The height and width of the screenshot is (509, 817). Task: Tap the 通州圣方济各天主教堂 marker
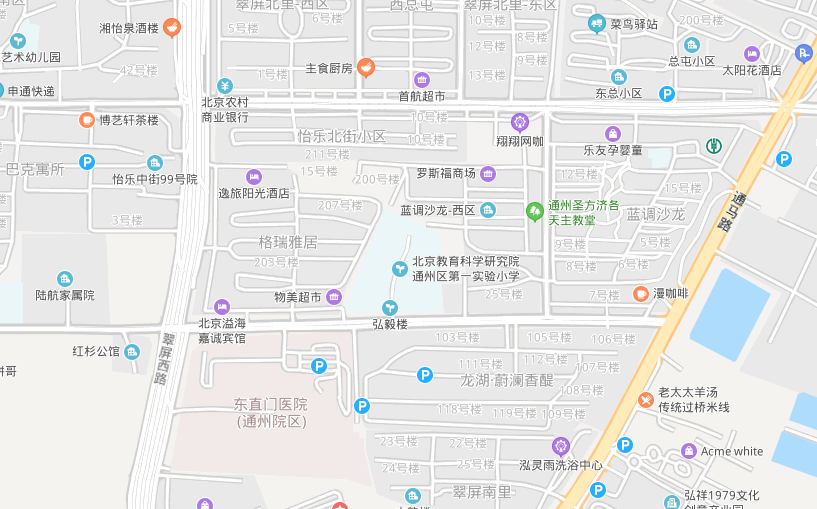(x=535, y=211)
